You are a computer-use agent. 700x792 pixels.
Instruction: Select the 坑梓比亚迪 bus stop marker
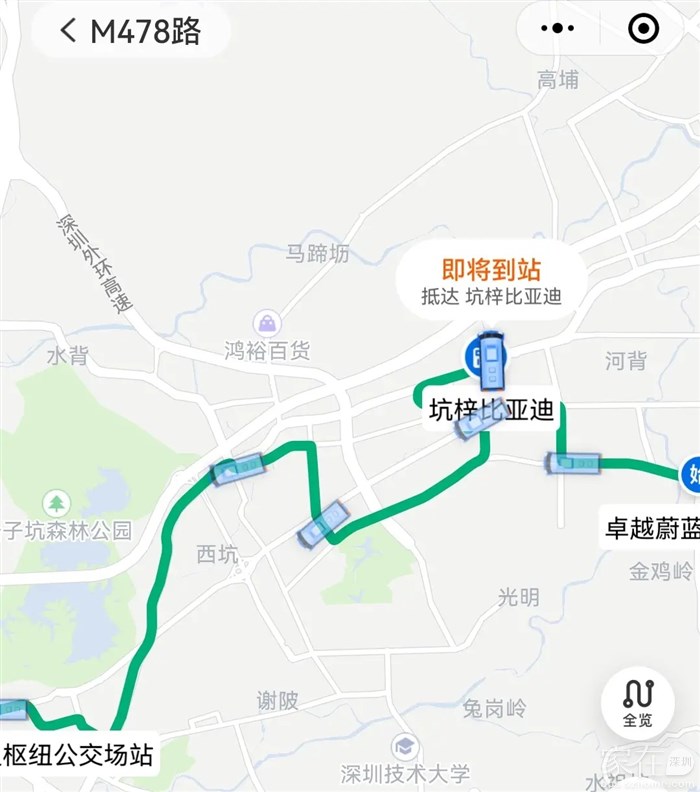(474, 356)
